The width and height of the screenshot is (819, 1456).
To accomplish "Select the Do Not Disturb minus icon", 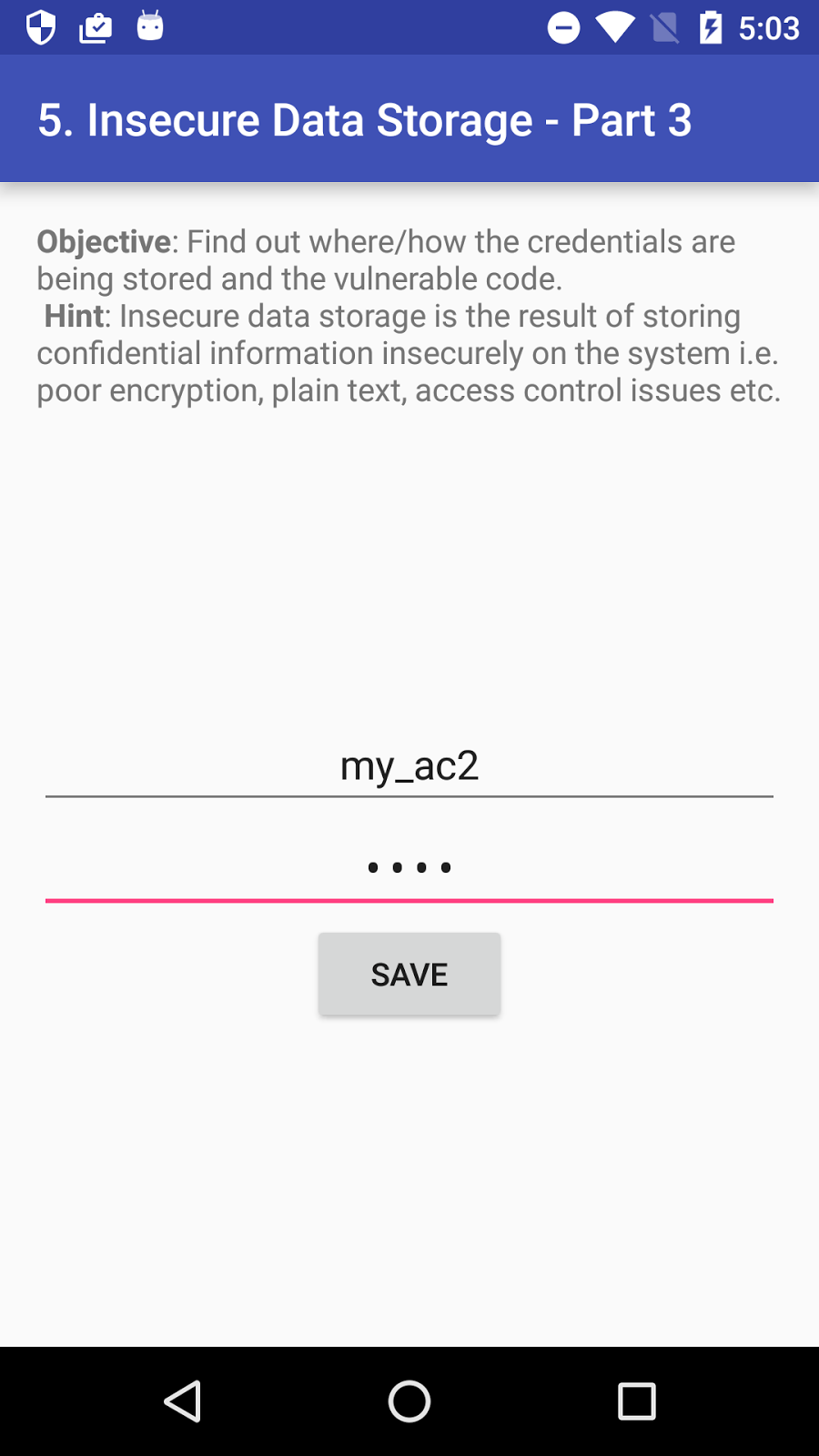I will click(x=563, y=27).
